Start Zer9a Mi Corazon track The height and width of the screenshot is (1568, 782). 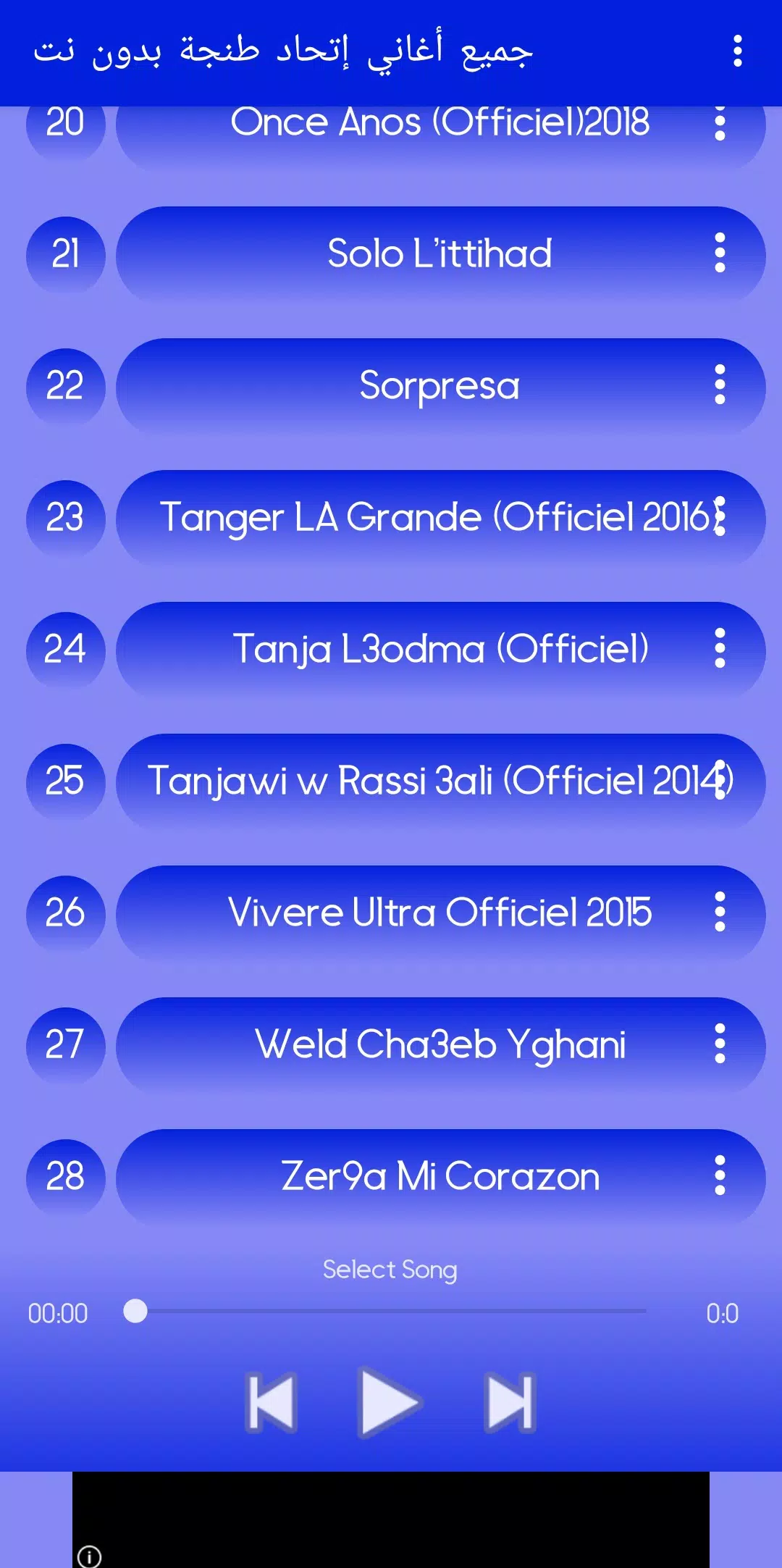tap(439, 1176)
